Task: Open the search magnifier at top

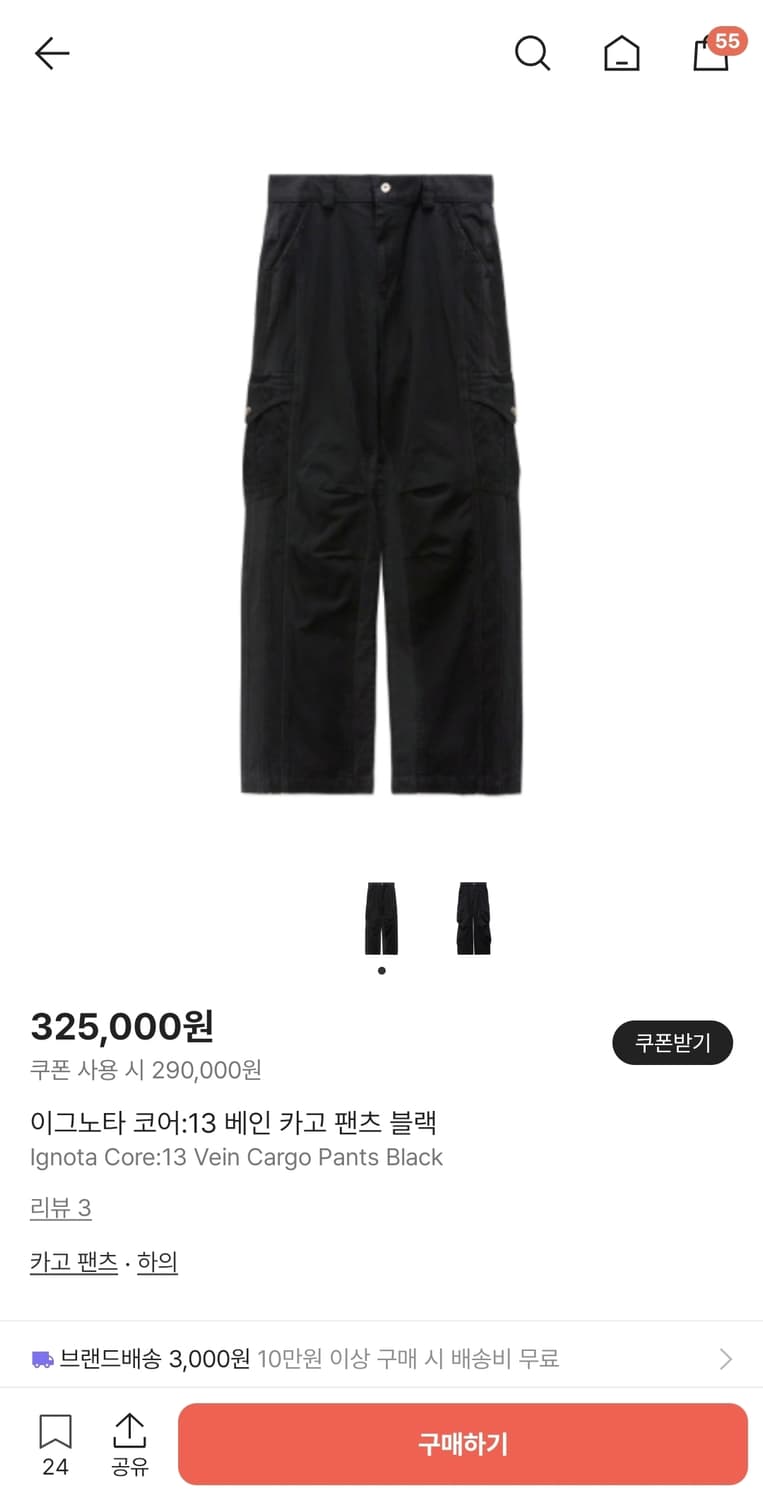Action: click(x=532, y=53)
